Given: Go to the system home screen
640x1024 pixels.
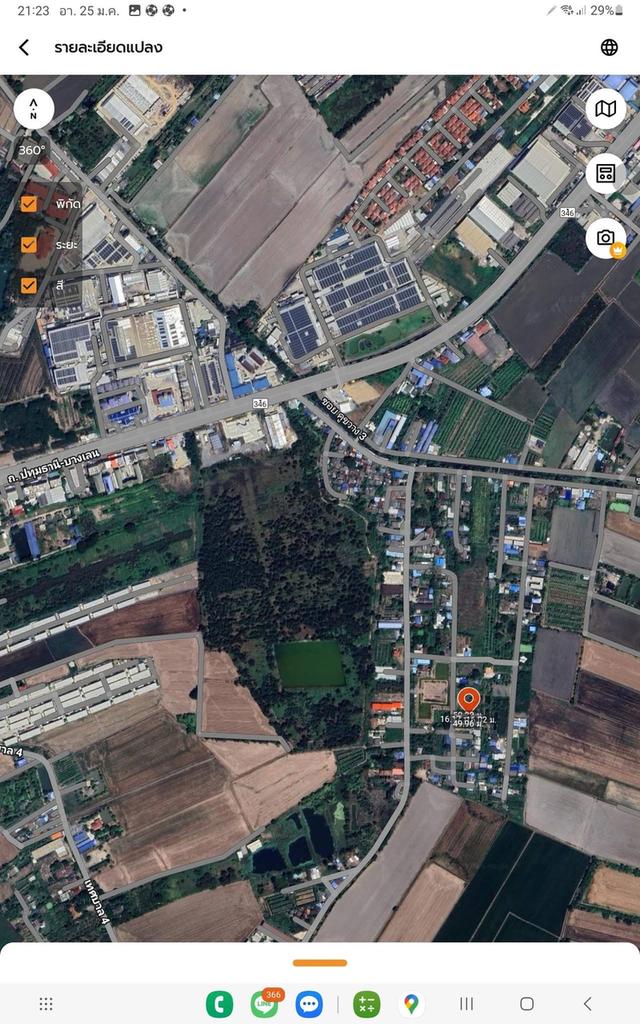Looking at the screenshot, I should (x=527, y=1004).
